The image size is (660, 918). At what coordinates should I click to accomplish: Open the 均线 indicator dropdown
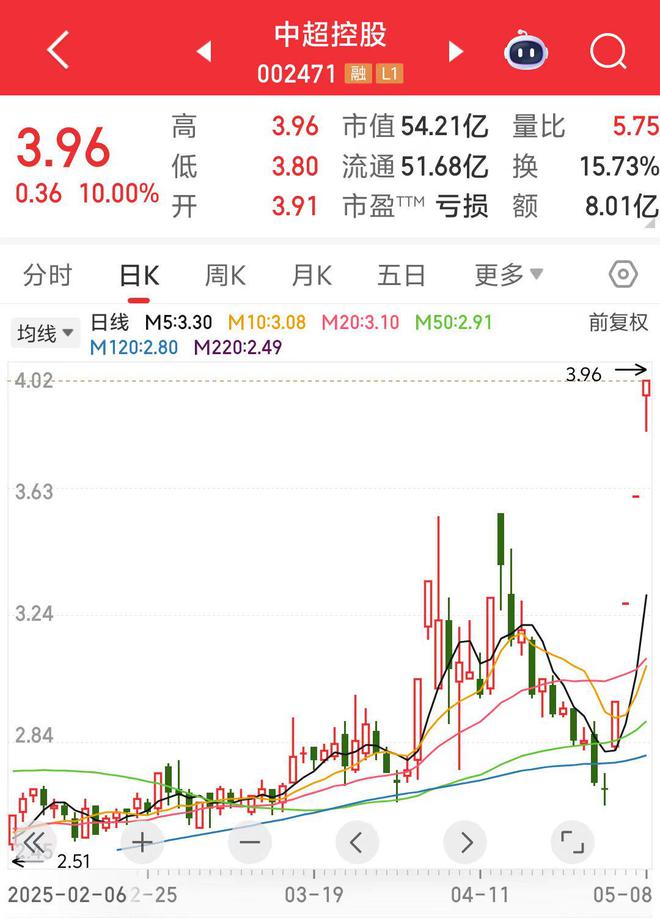coord(45,333)
